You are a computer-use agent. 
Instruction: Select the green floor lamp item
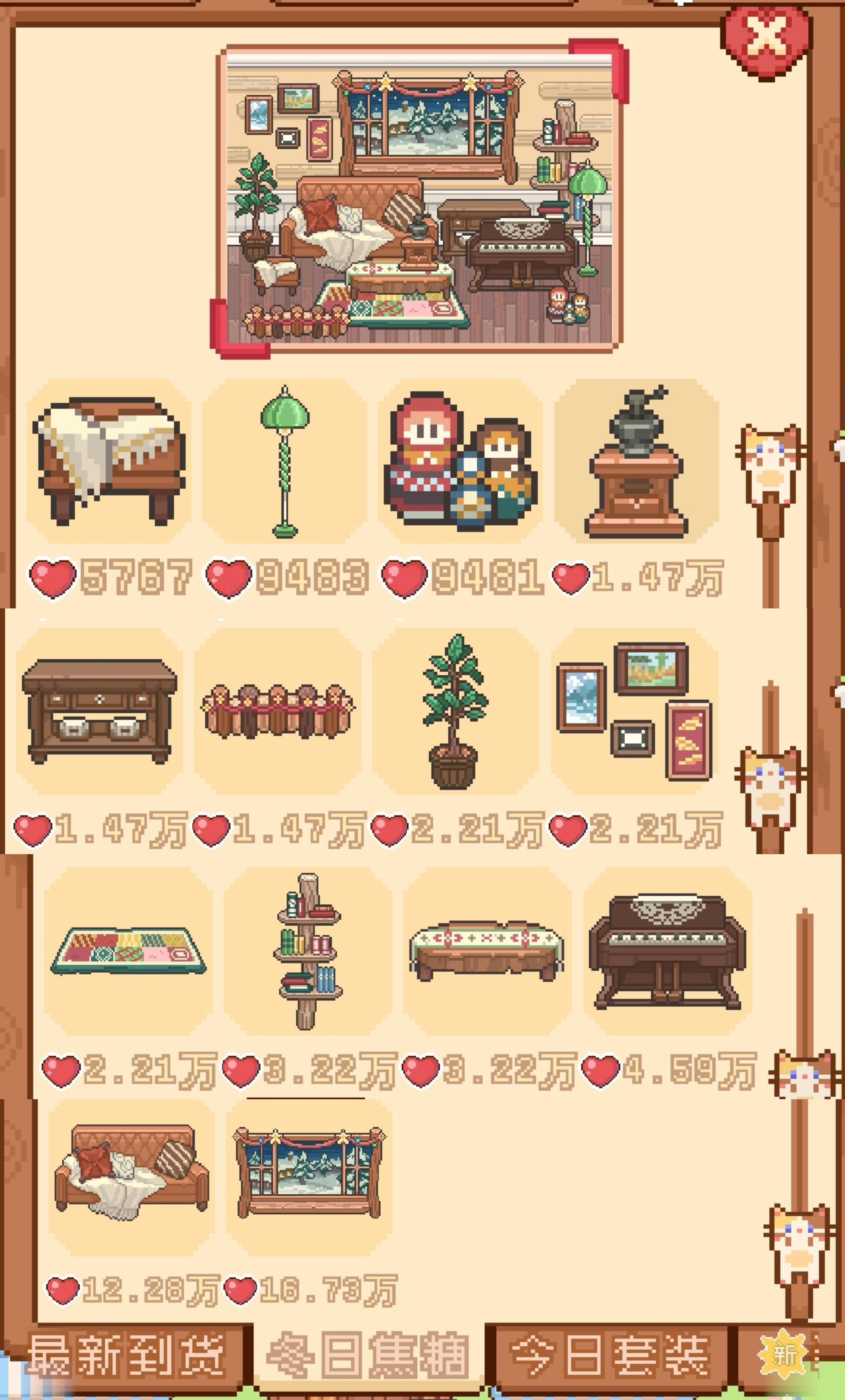[285, 461]
